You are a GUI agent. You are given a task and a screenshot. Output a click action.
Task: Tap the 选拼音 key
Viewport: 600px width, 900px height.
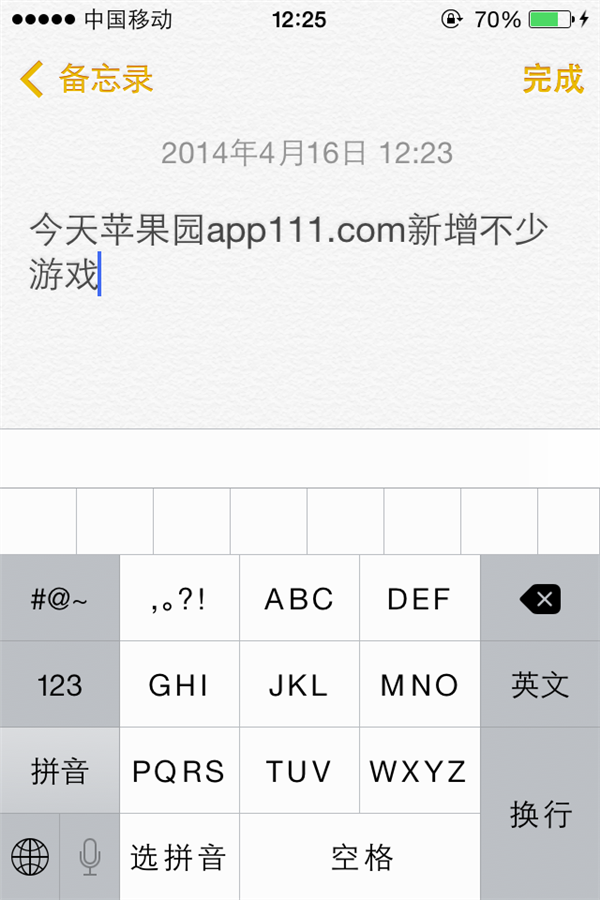(x=179, y=857)
